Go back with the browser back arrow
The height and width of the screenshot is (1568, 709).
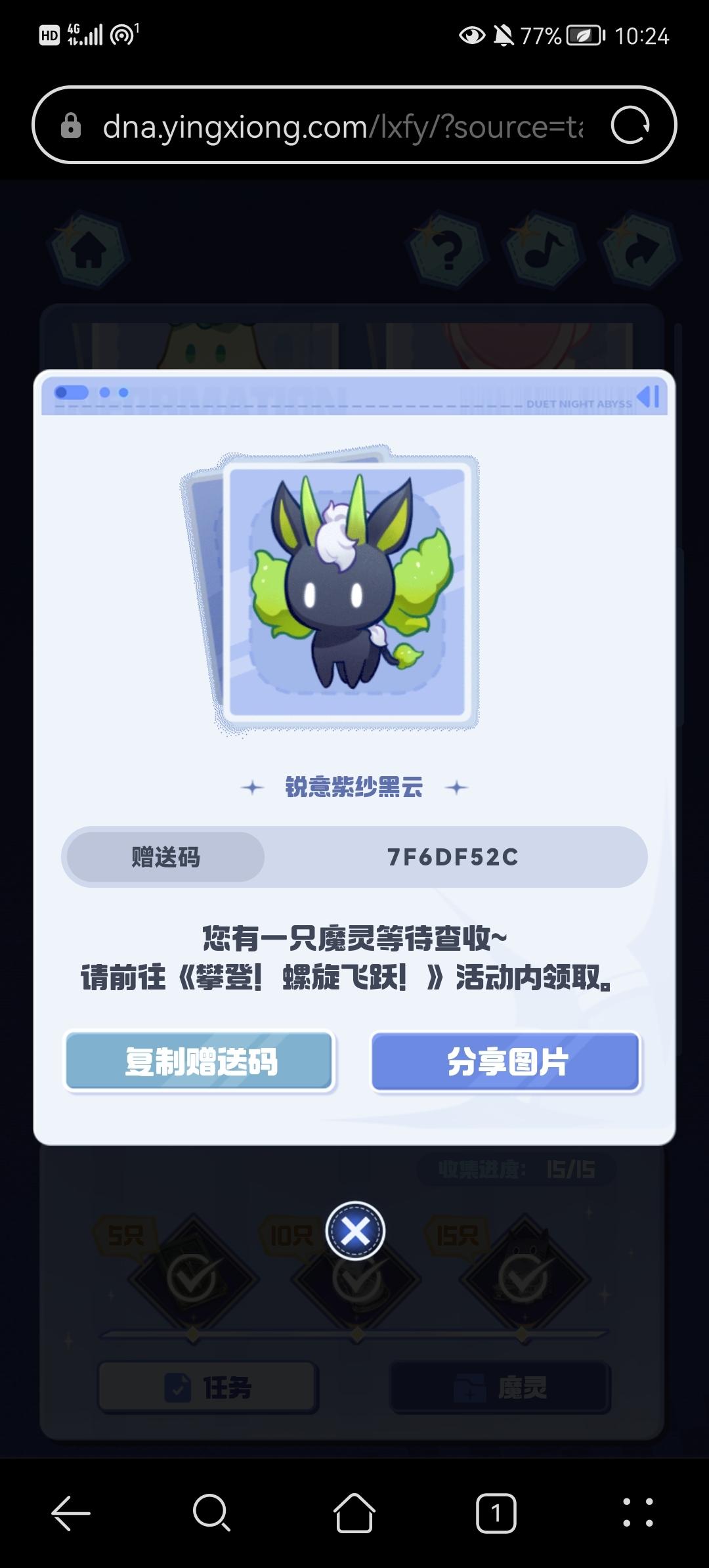pos(71,1514)
